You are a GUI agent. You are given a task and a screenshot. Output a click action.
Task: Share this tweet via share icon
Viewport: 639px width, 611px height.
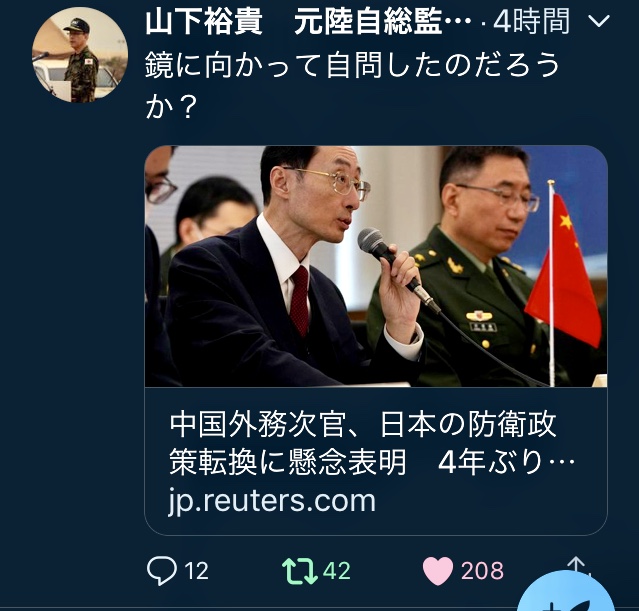point(578,567)
